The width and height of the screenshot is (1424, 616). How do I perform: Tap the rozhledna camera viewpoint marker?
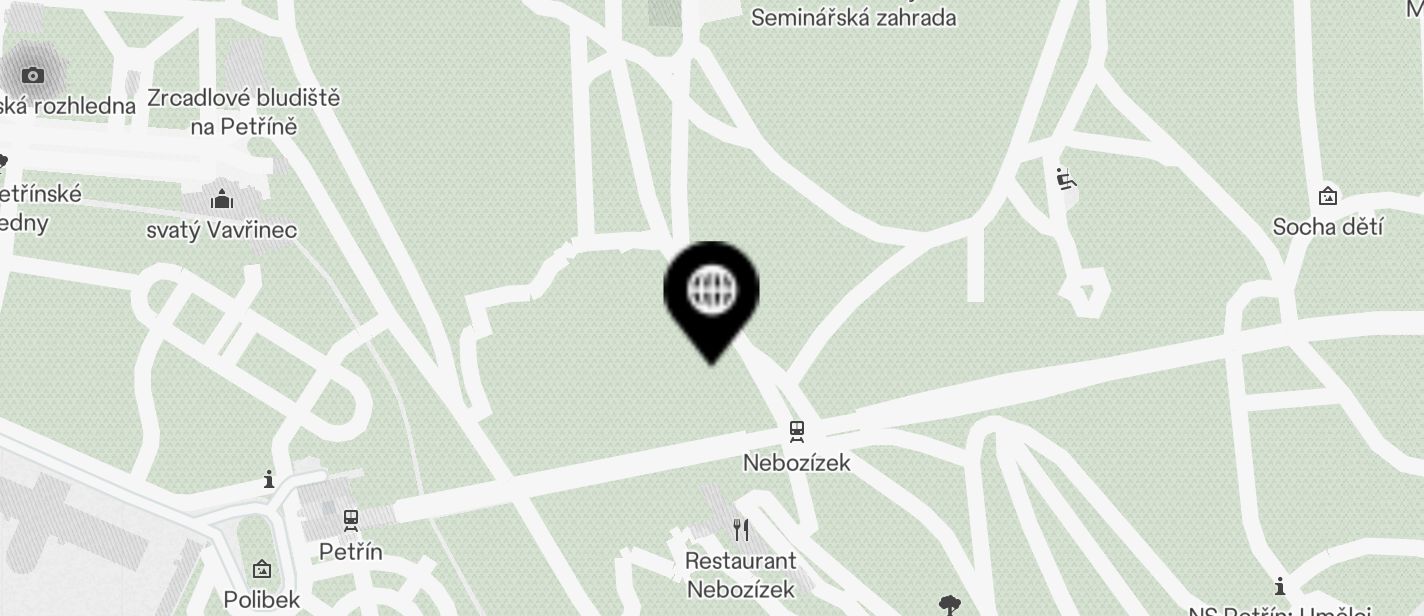pos(33,75)
